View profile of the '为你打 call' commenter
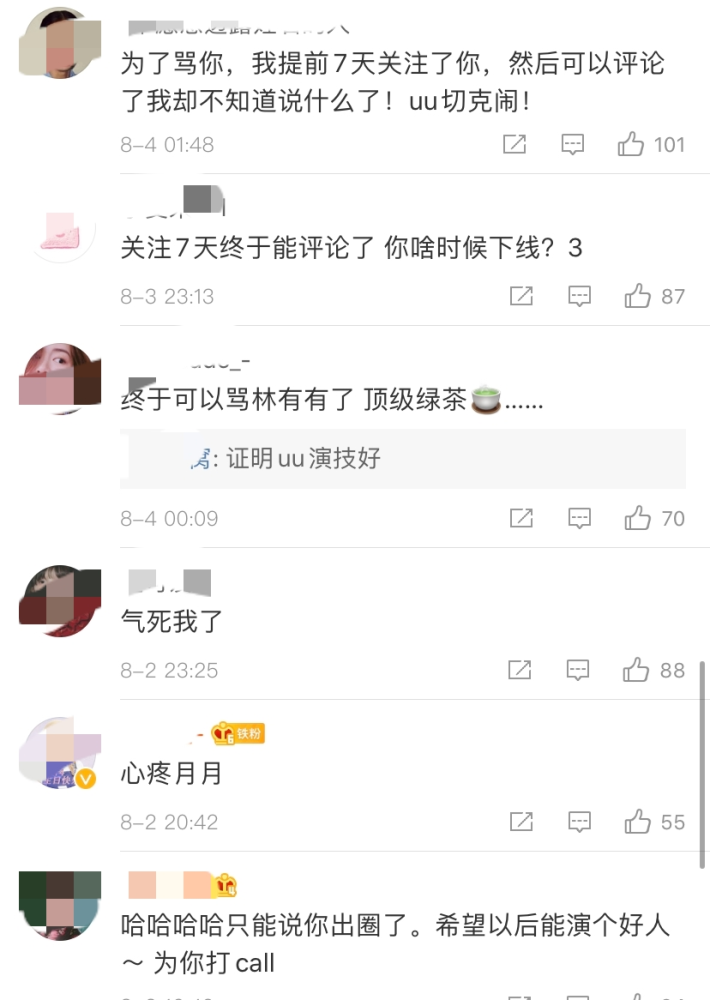710x1000 pixels. point(60,905)
